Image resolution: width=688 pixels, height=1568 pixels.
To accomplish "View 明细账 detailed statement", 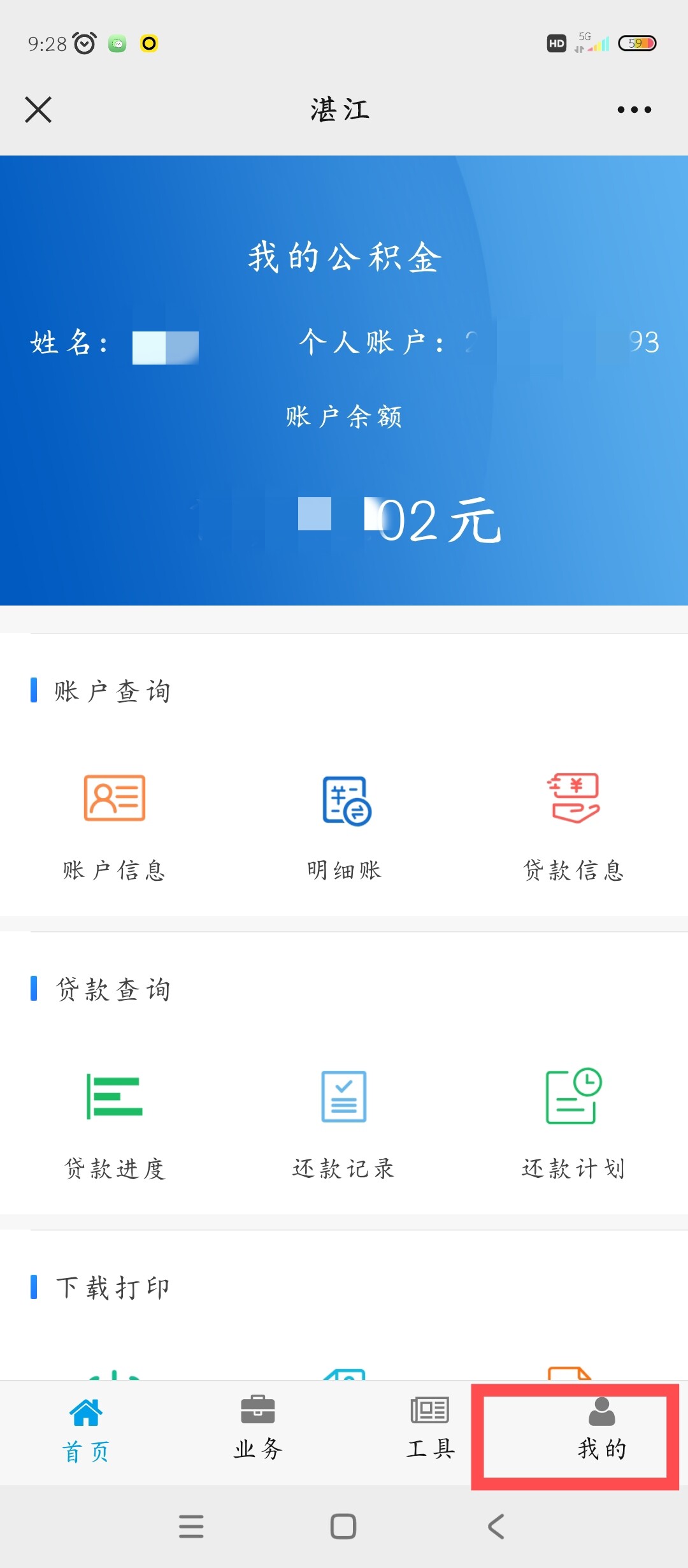I will point(344,827).
